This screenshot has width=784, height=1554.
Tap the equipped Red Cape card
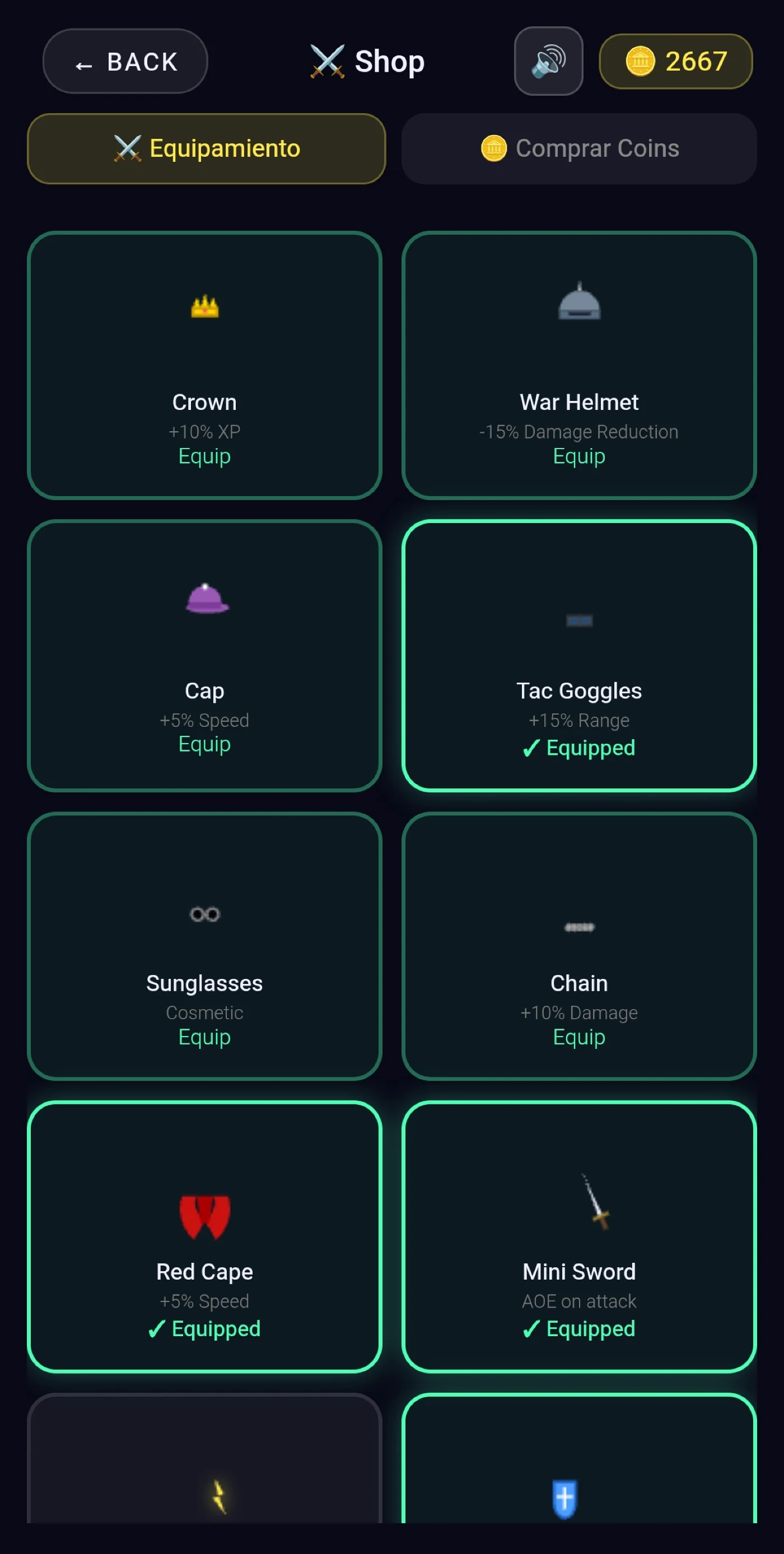coord(204,1236)
